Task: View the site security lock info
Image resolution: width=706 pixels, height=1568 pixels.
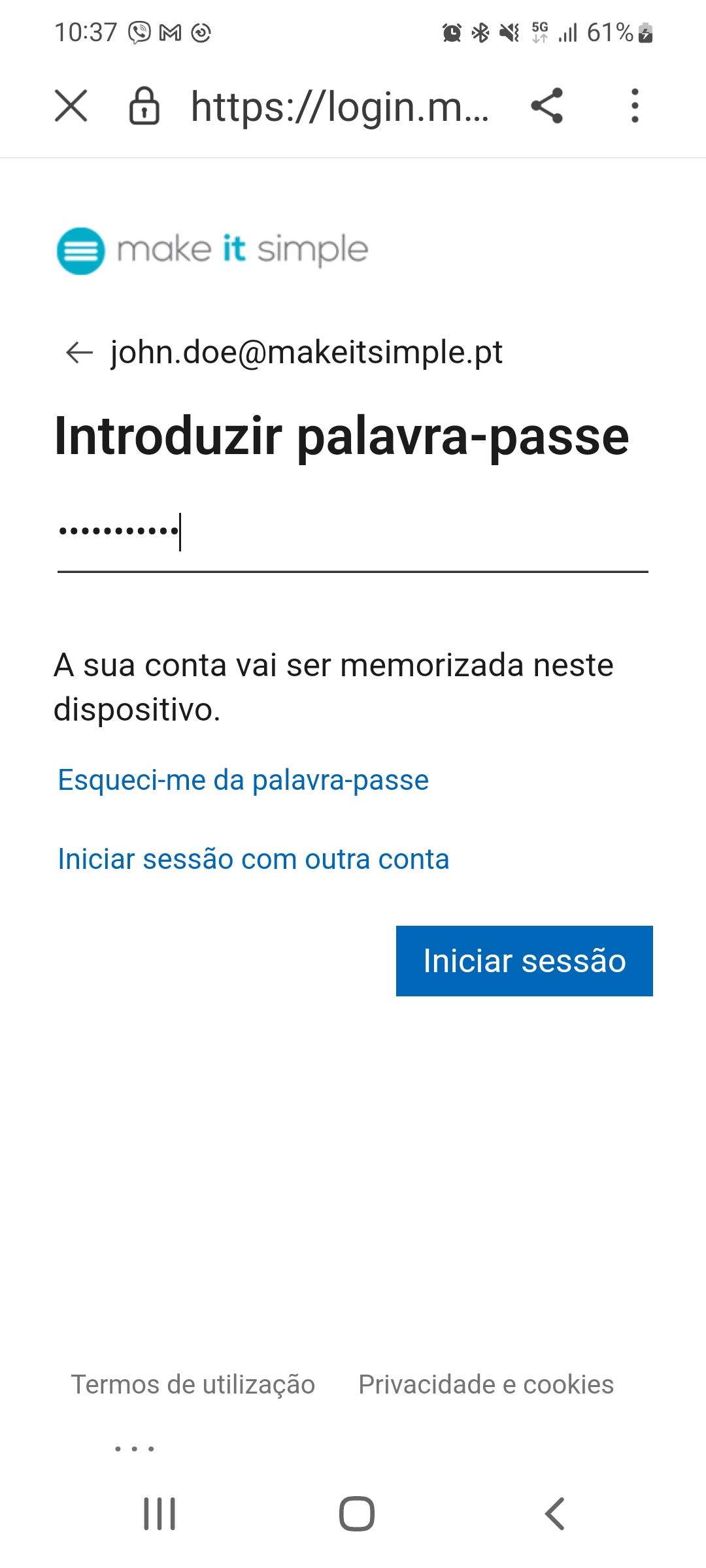Action: pos(144,106)
